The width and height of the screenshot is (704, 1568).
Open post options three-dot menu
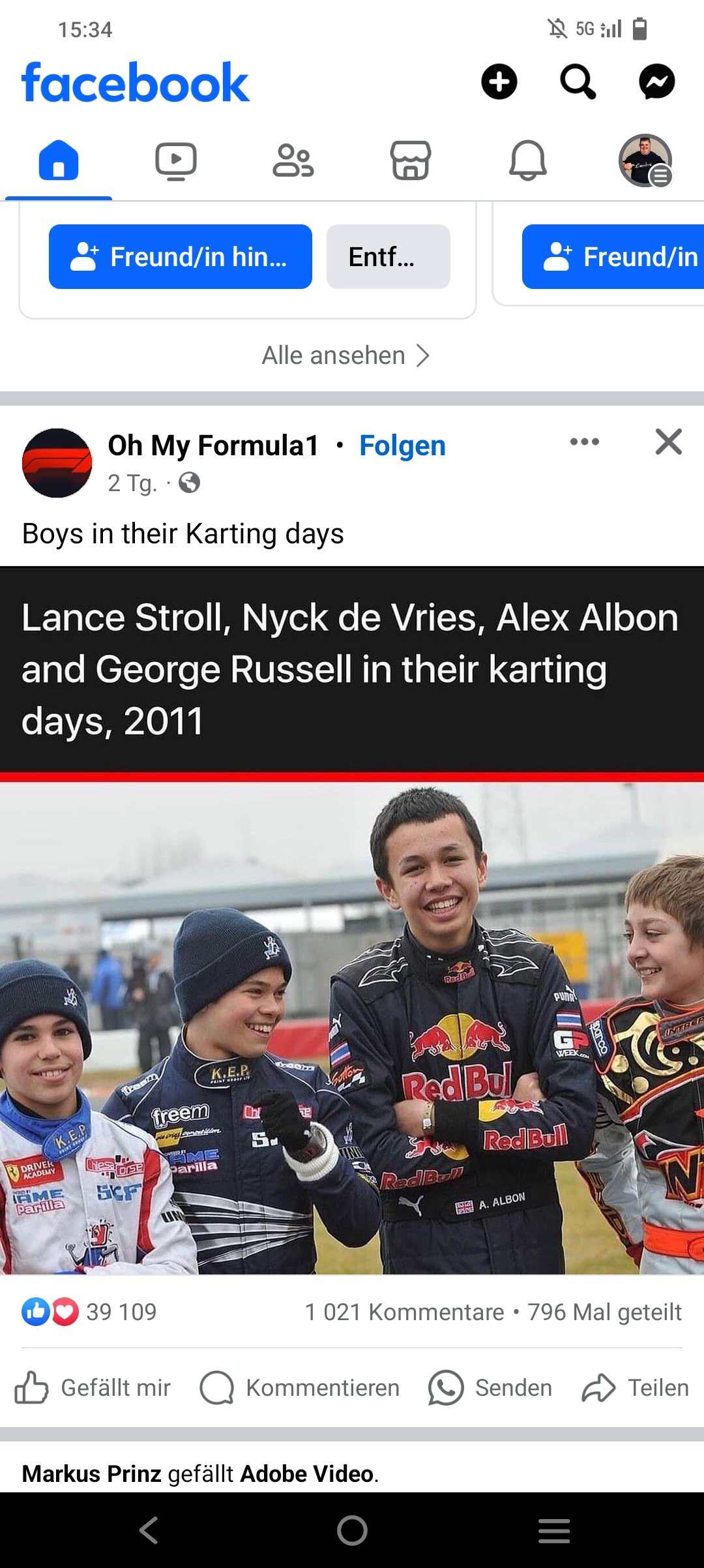point(585,442)
